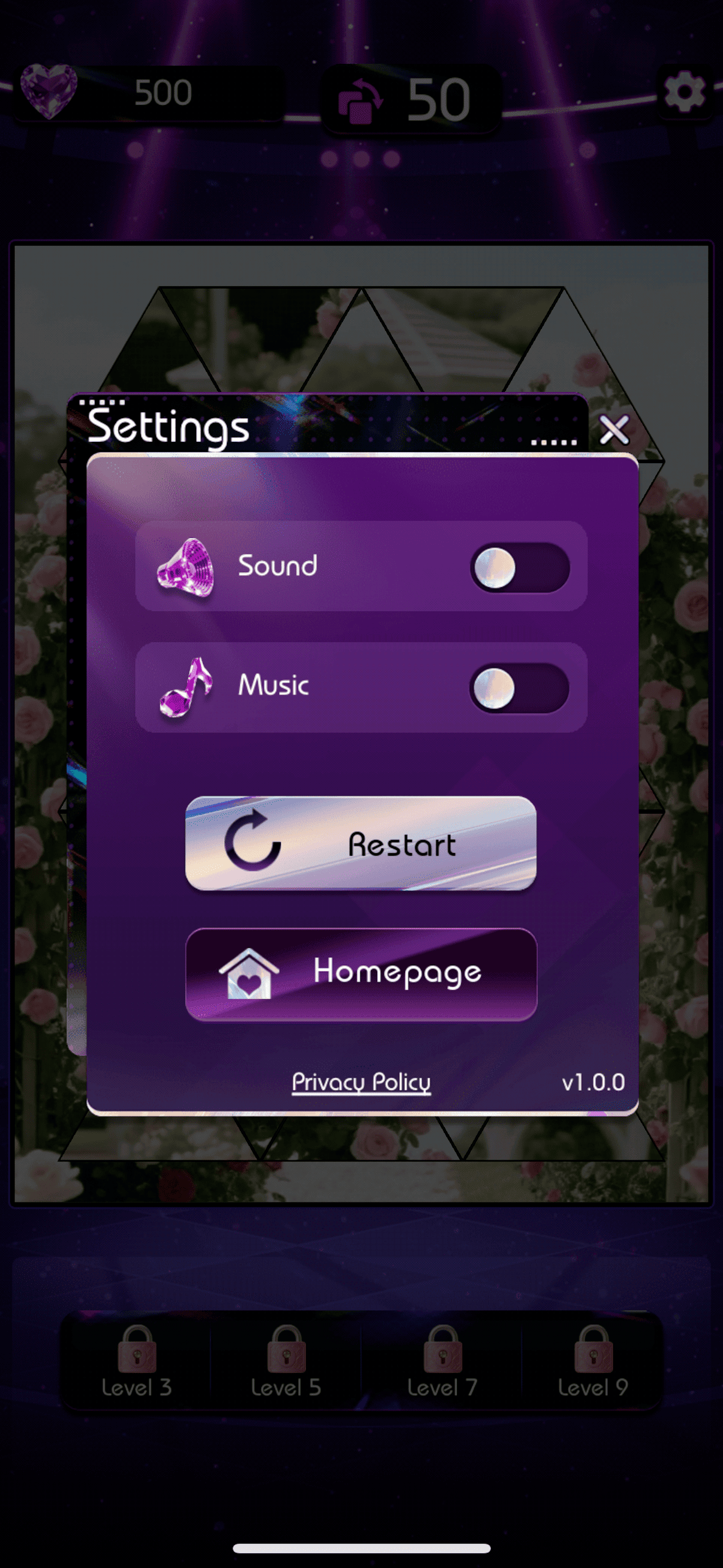Toggle the Music switch

click(519, 688)
